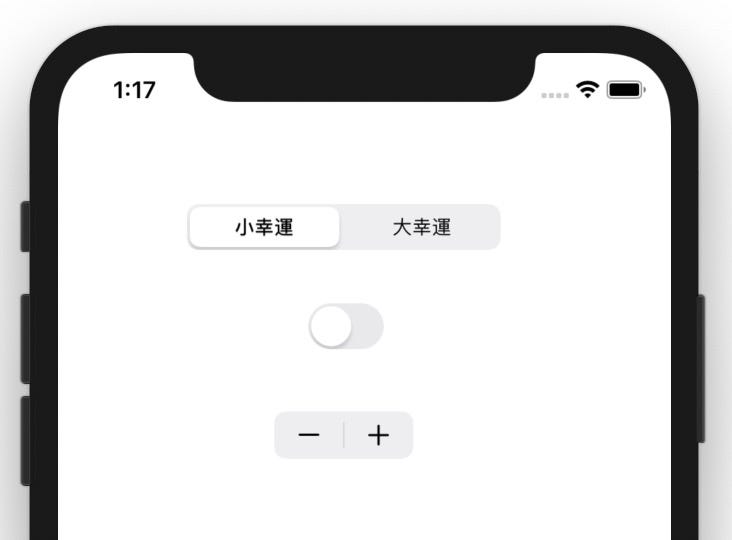The image size is (732, 540).
Task: Tap the plus button on the stepper
Action: [378, 435]
